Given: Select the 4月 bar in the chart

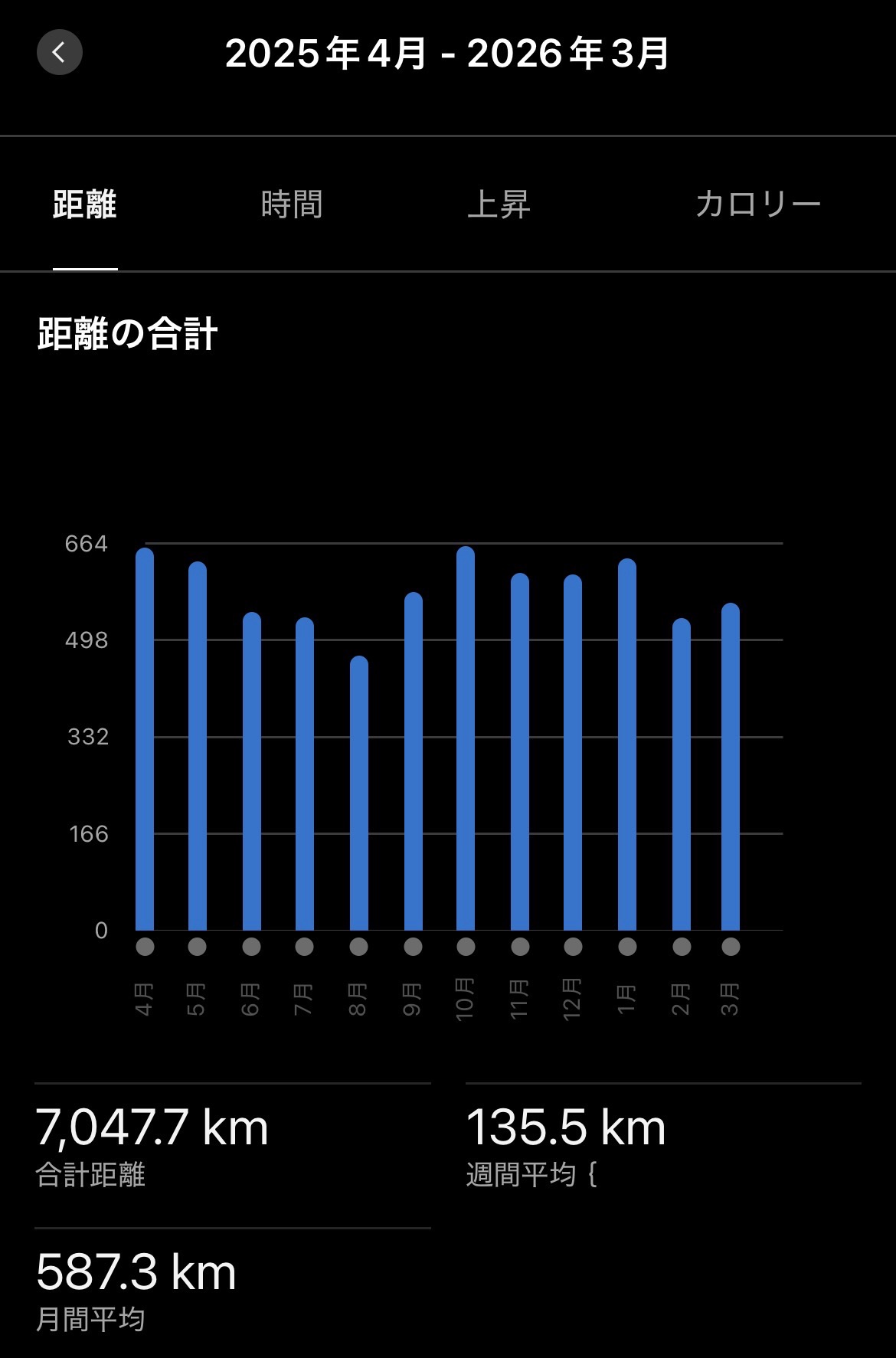Looking at the screenshot, I should tap(145, 740).
